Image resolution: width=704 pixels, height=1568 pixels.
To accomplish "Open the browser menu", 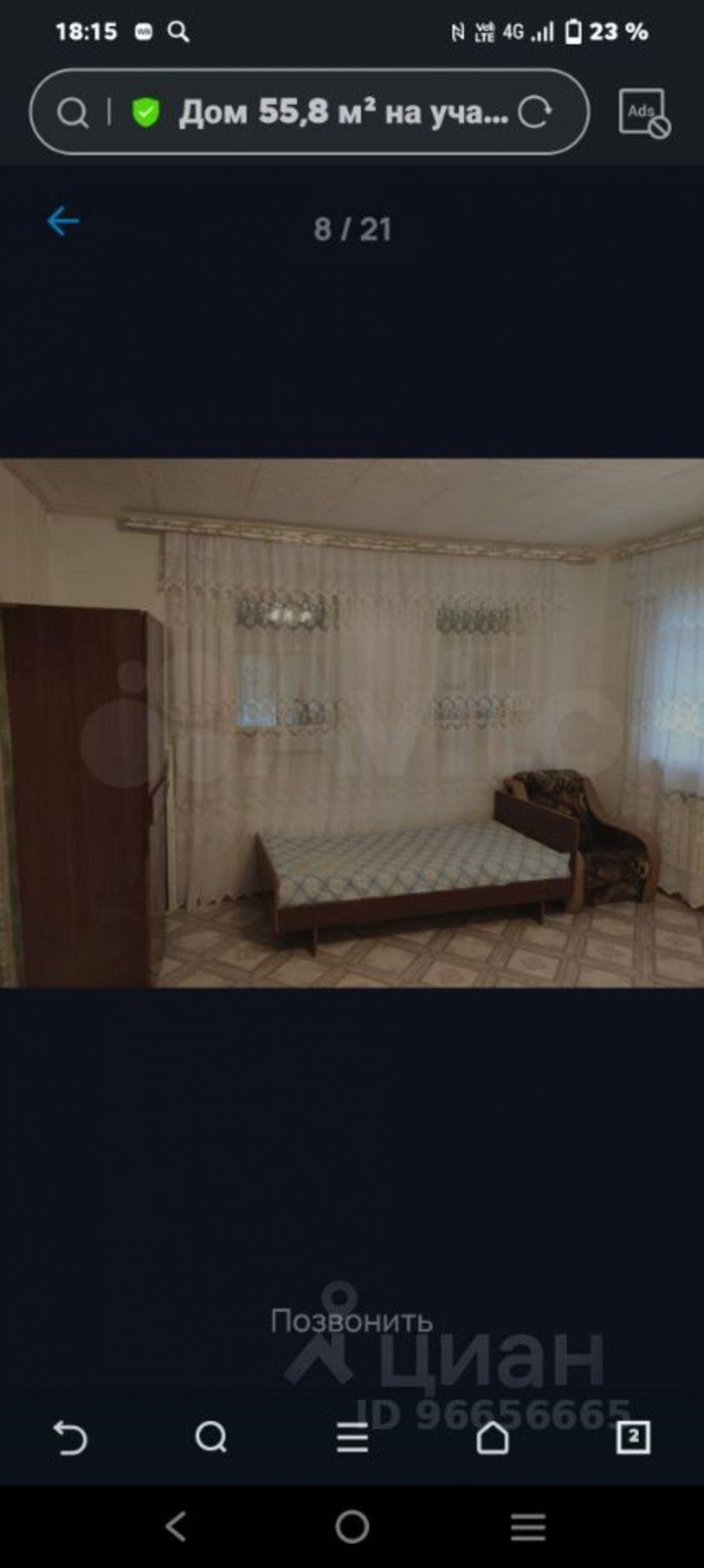I will (x=352, y=1437).
